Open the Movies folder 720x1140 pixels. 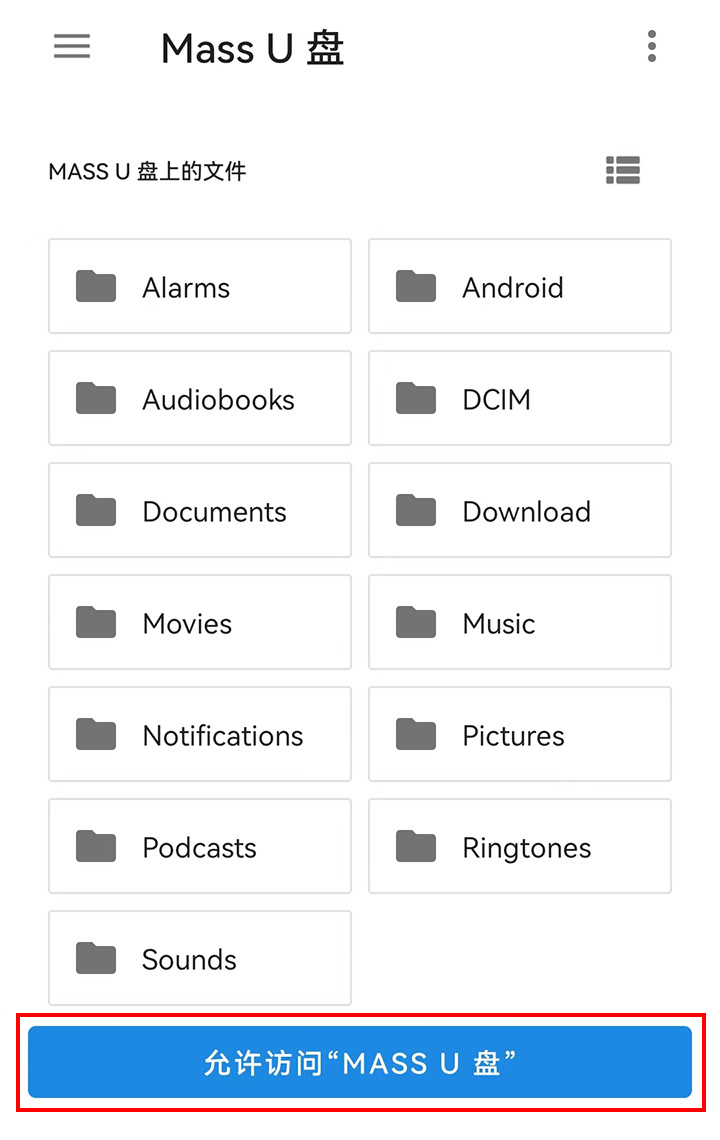click(200, 623)
